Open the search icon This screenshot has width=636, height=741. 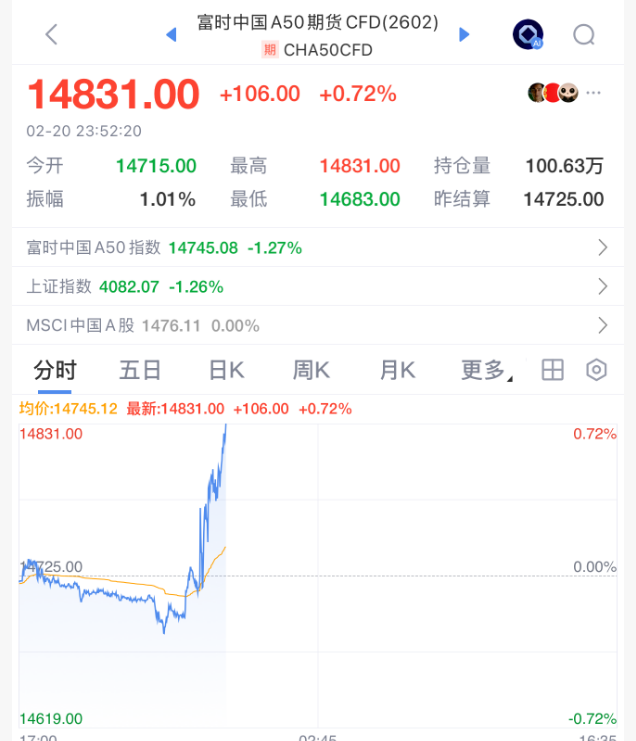click(584, 35)
